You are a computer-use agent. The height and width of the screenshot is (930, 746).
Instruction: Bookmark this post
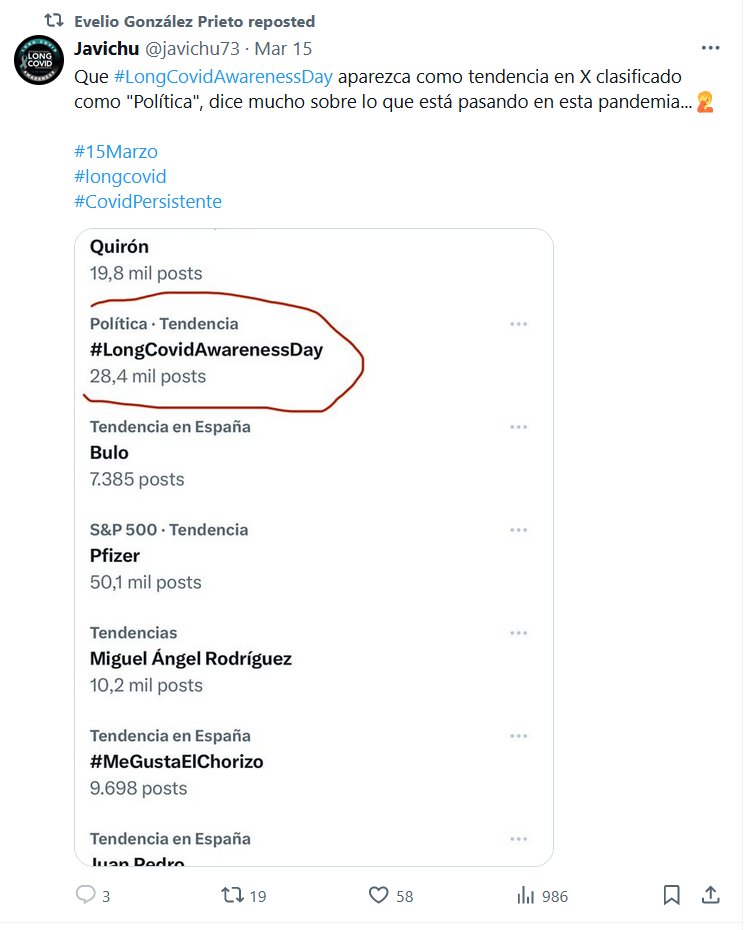[x=672, y=895]
